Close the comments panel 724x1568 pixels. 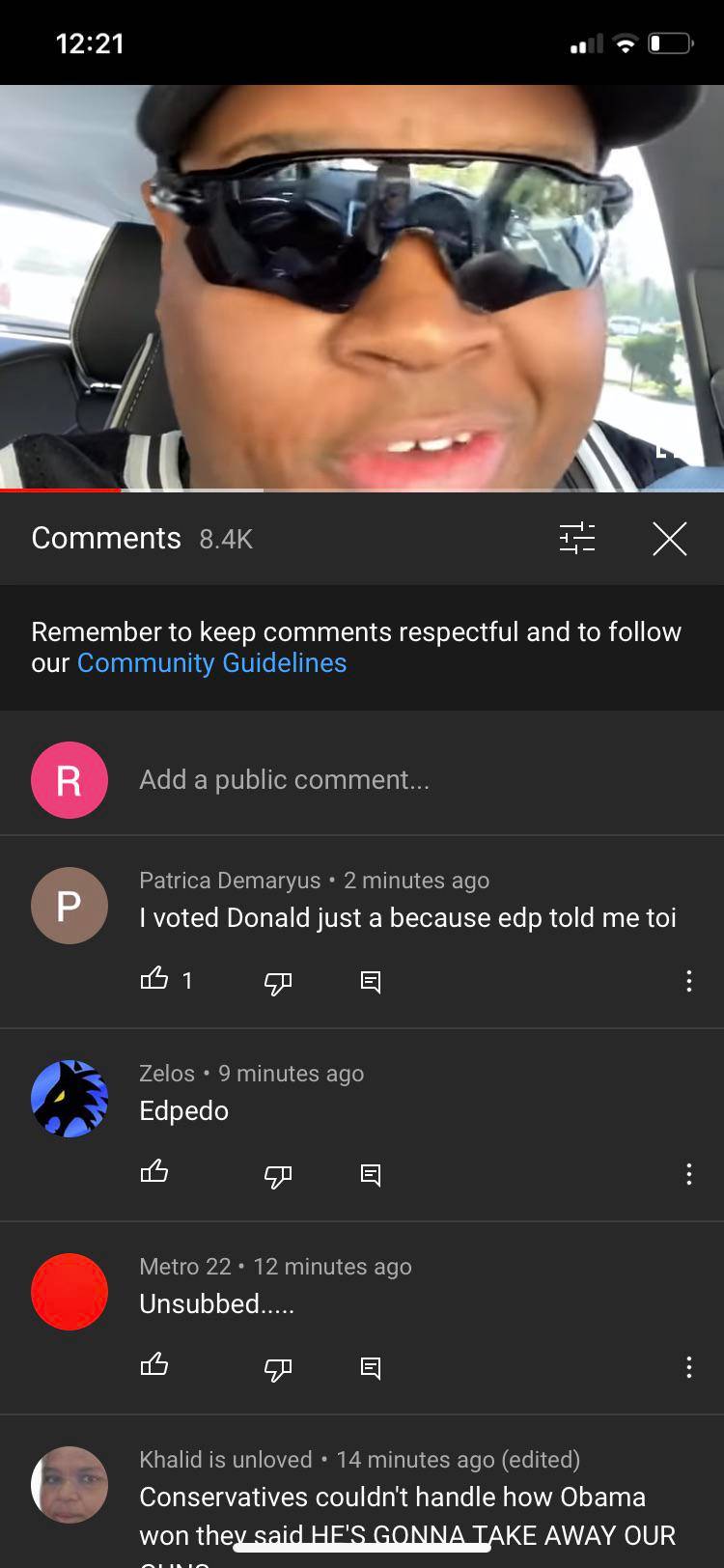pyautogui.click(x=669, y=539)
